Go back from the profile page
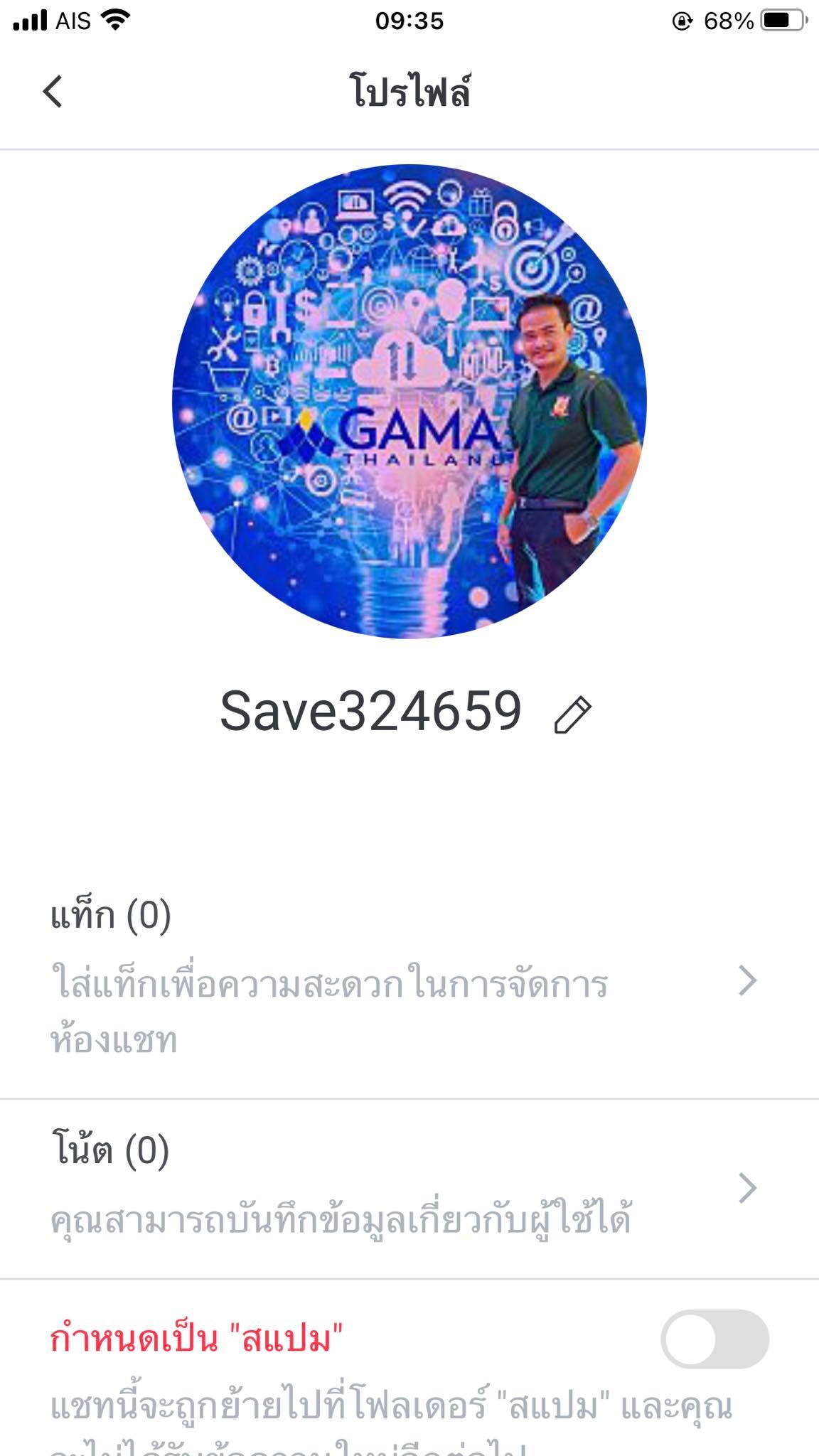 pyautogui.click(x=53, y=91)
